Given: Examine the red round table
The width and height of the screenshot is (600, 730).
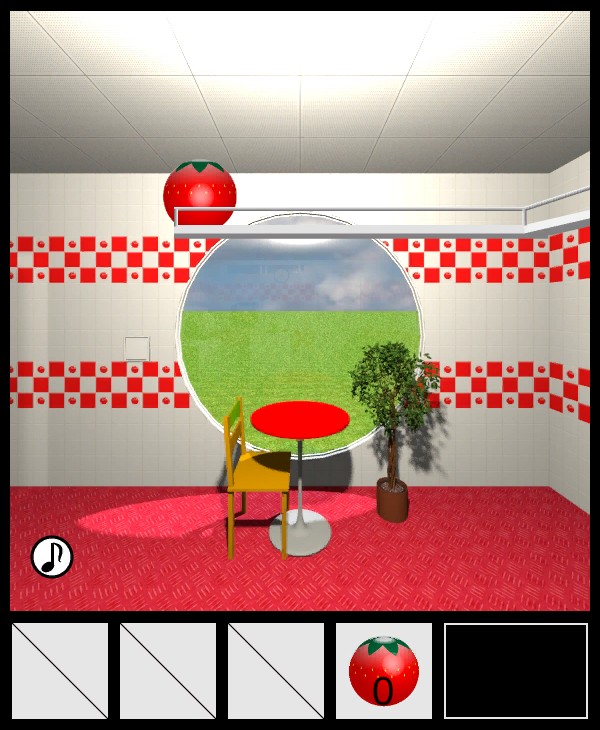Looking at the screenshot, I should coord(300,420).
